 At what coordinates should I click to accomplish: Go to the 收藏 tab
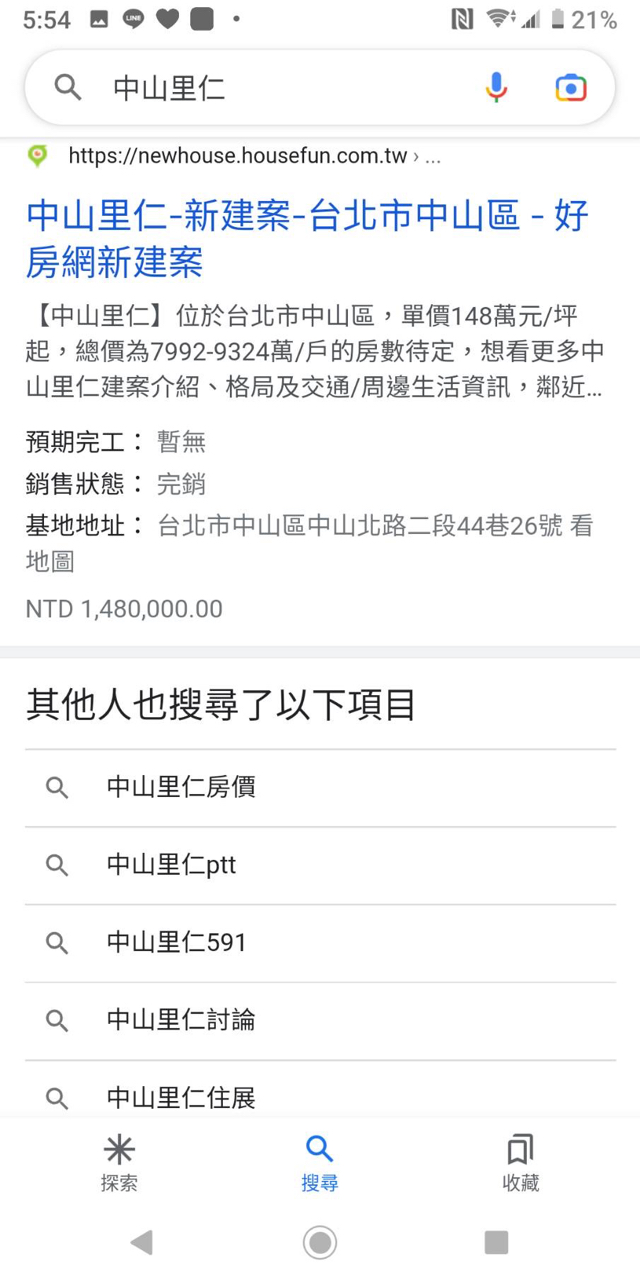pos(520,1162)
